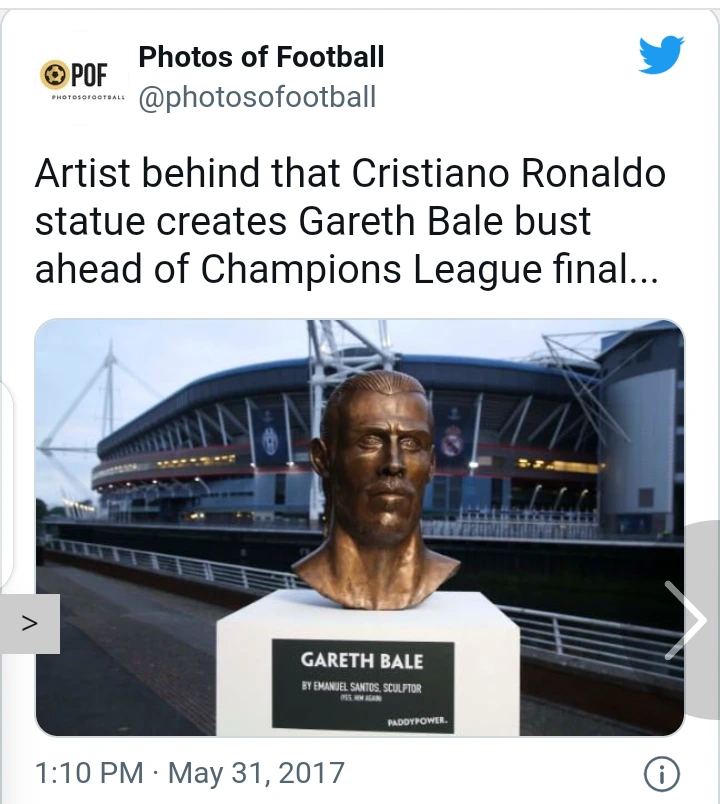Viewport: 720px width, 804px height.
Task: Tap the small grey arrow tab
Action: (29, 624)
